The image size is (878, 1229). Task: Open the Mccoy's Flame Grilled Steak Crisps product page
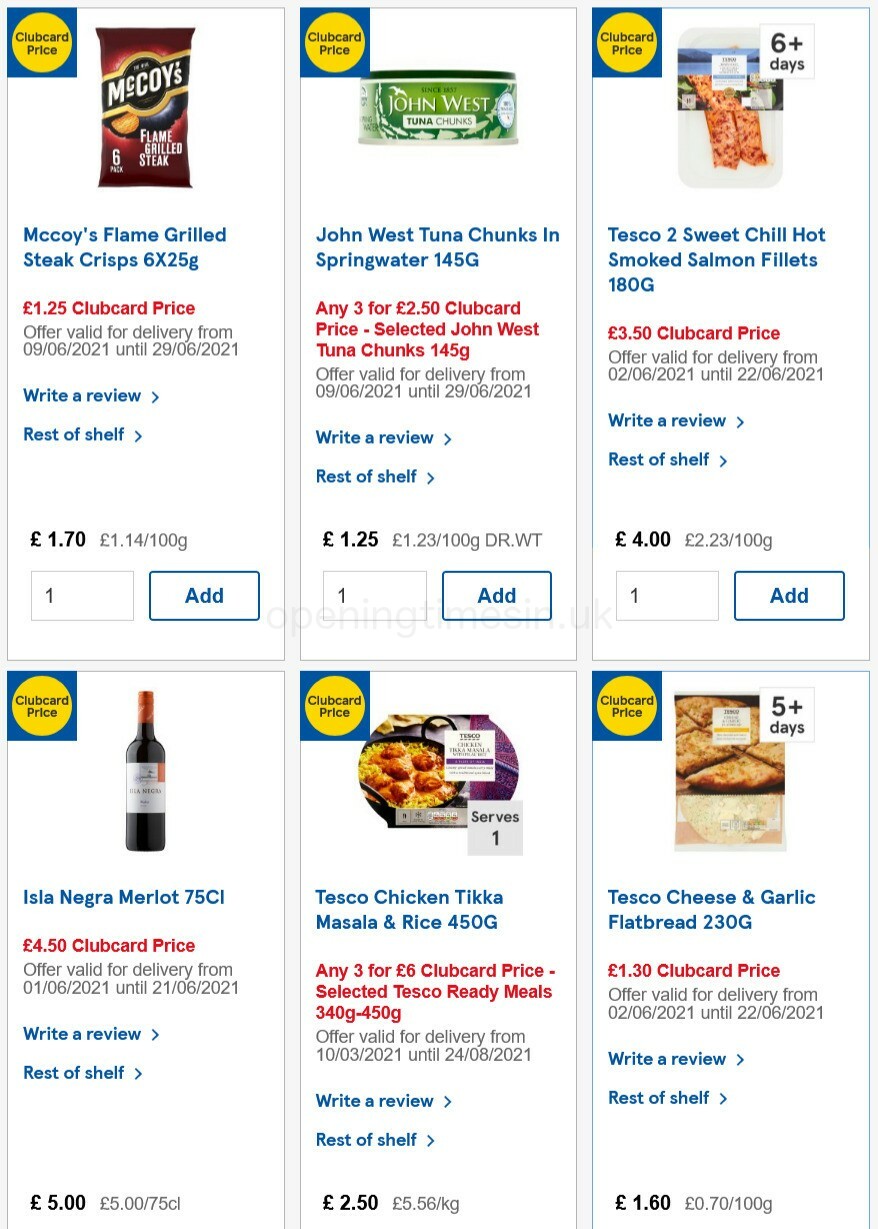click(x=124, y=247)
